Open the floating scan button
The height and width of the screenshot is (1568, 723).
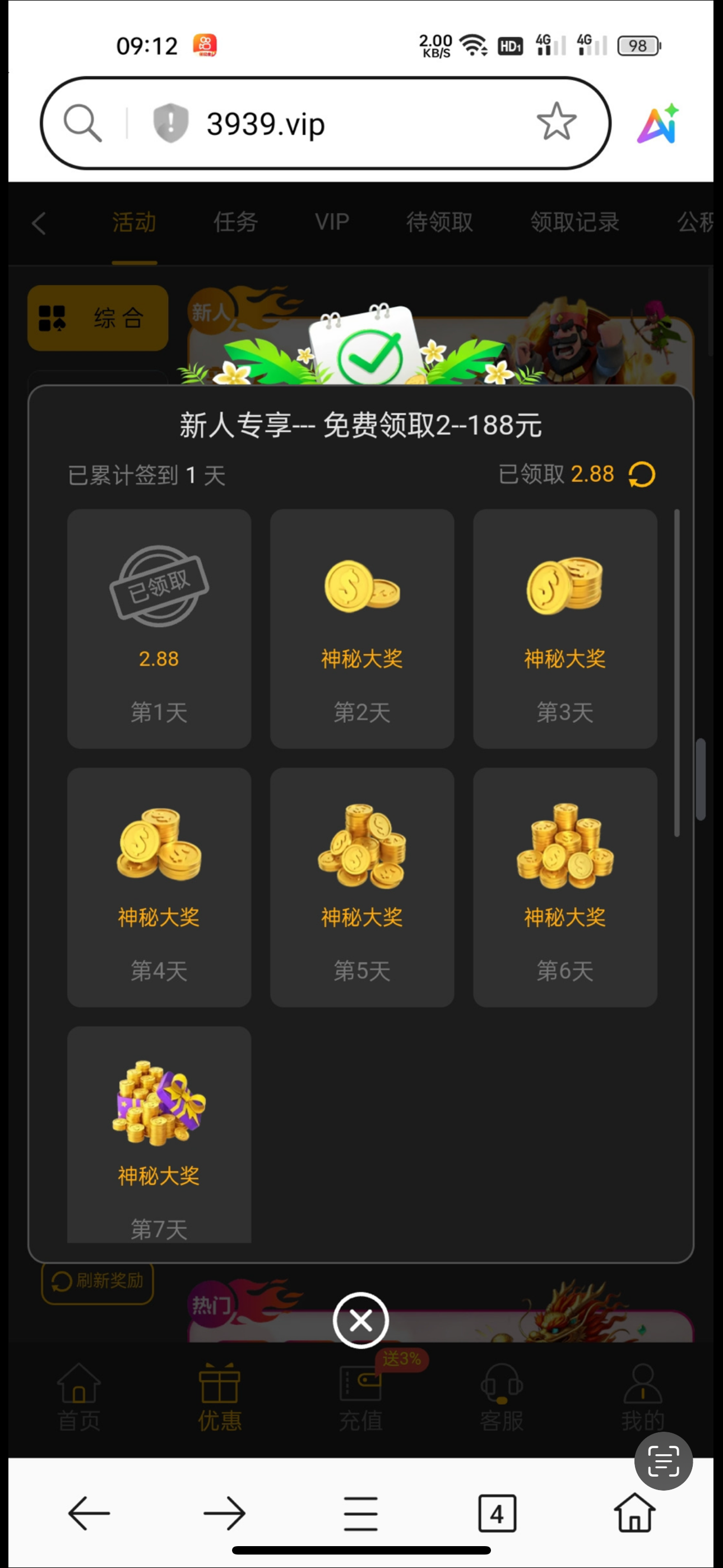tap(664, 1461)
